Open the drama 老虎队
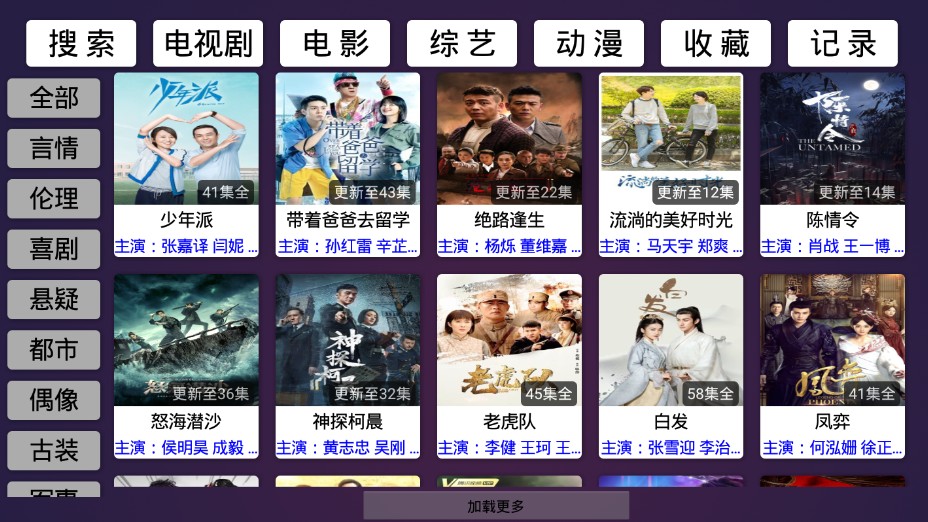The image size is (928, 522). 509,352
